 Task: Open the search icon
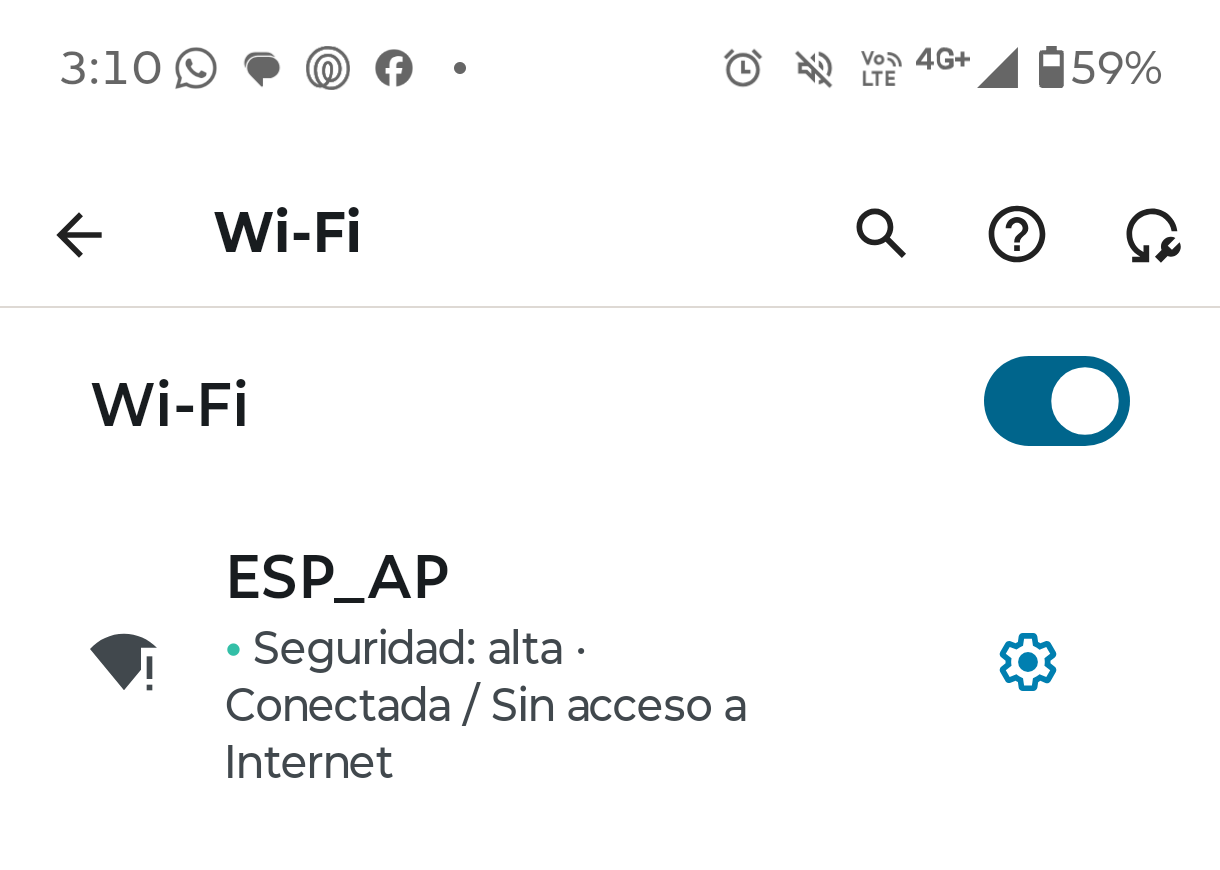tap(881, 235)
